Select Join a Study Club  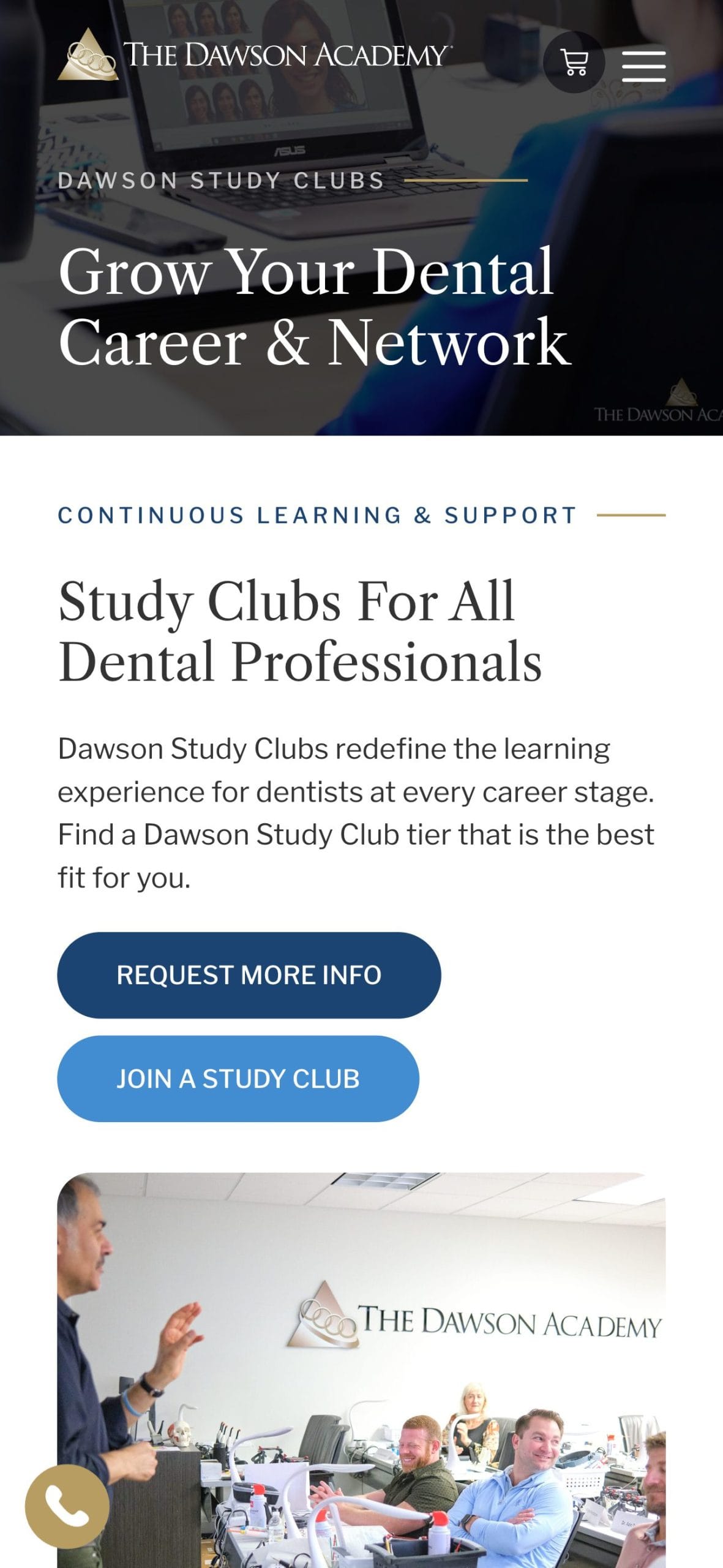coord(238,1079)
